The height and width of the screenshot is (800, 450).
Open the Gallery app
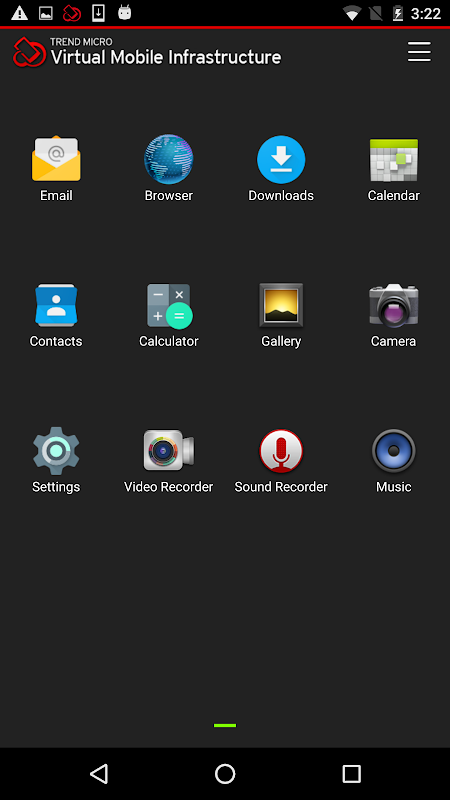coord(281,315)
